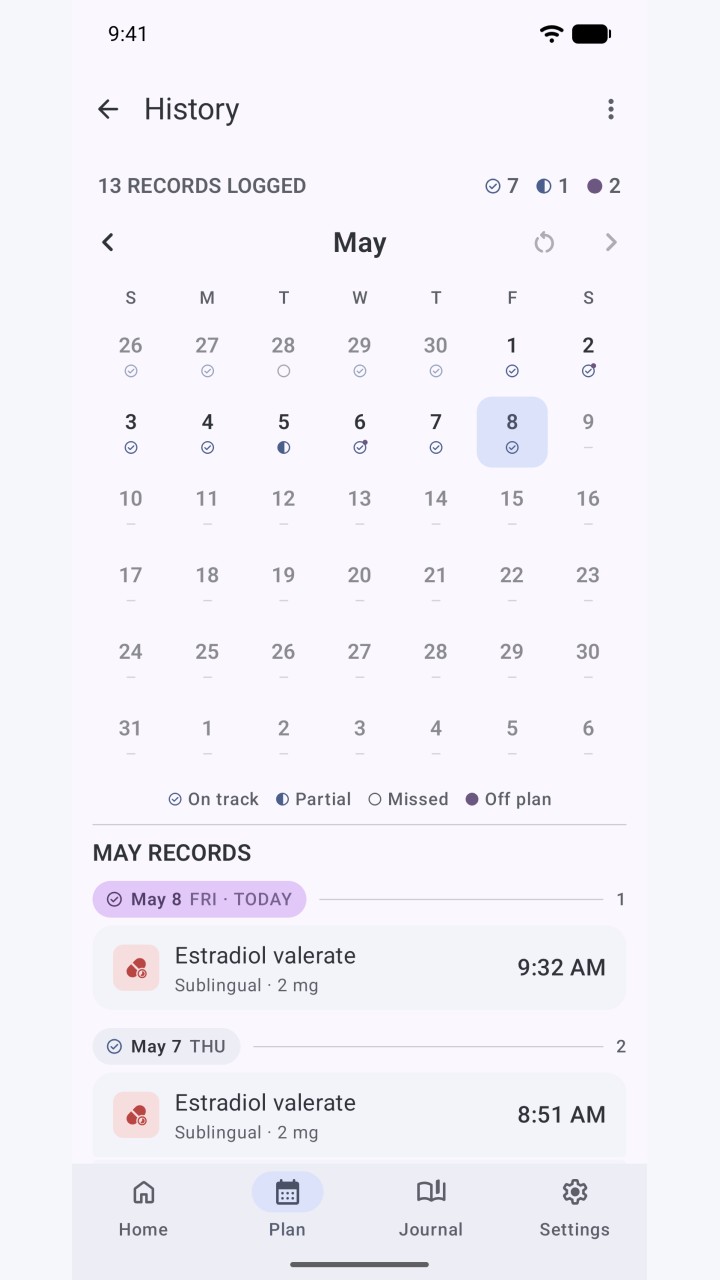Select May 15 on the calendar
The width and height of the screenshot is (720, 1280).
[x=512, y=509]
